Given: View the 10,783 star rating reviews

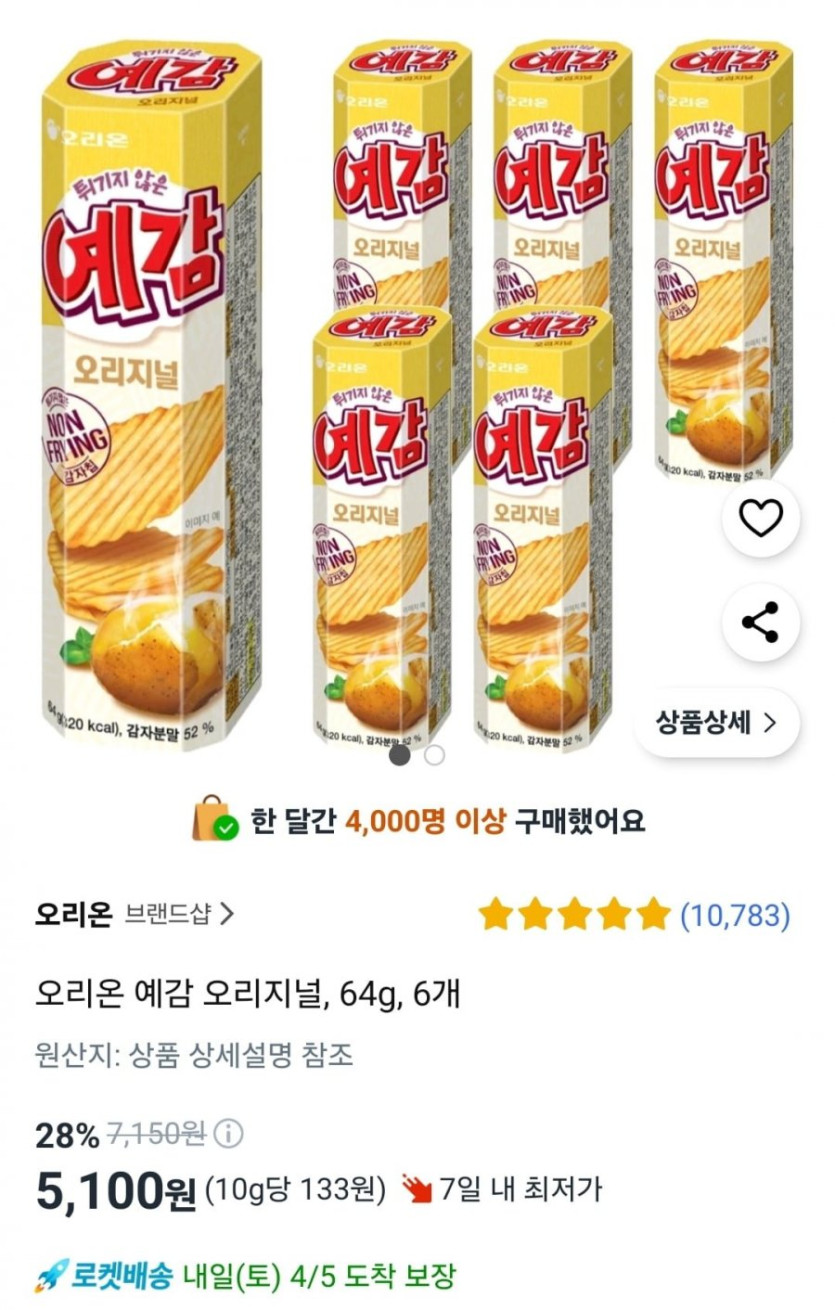Looking at the screenshot, I should click(x=634, y=914).
